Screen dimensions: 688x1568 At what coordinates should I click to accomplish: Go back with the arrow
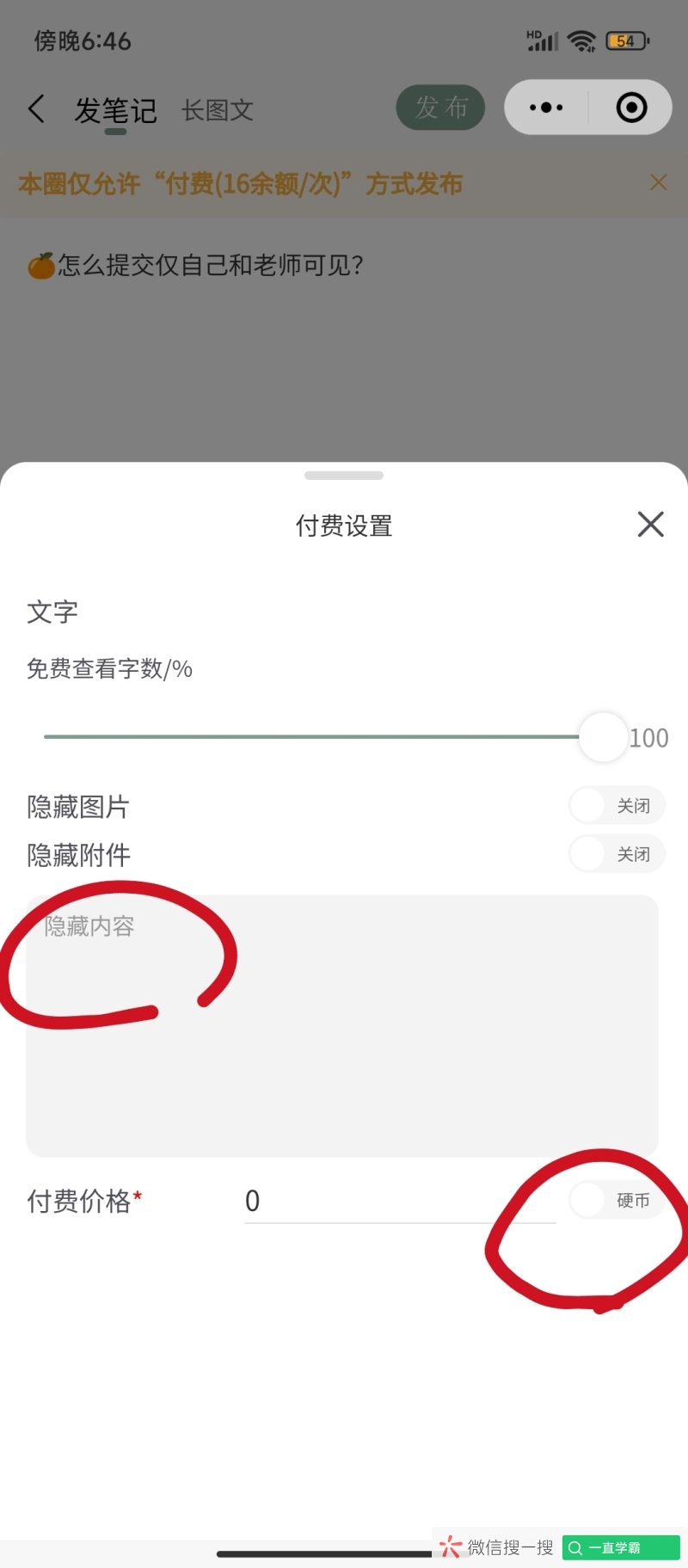point(37,109)
